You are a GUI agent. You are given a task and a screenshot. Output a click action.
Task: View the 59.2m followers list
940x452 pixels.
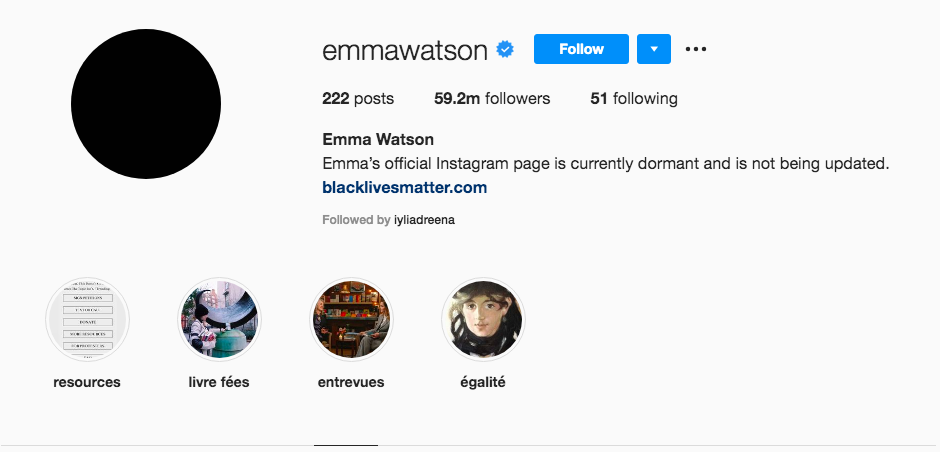point(492,99)
